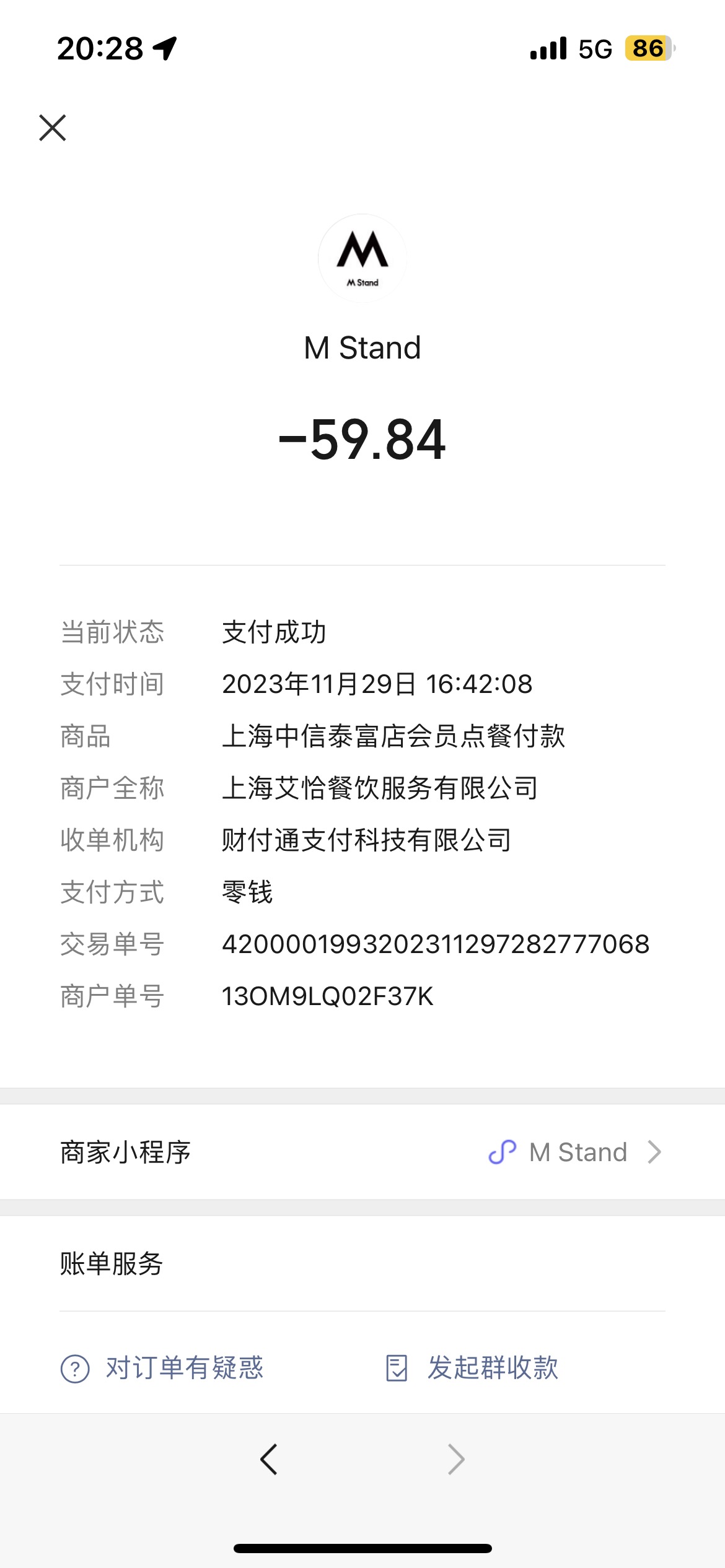Close the payment details page

53,128
